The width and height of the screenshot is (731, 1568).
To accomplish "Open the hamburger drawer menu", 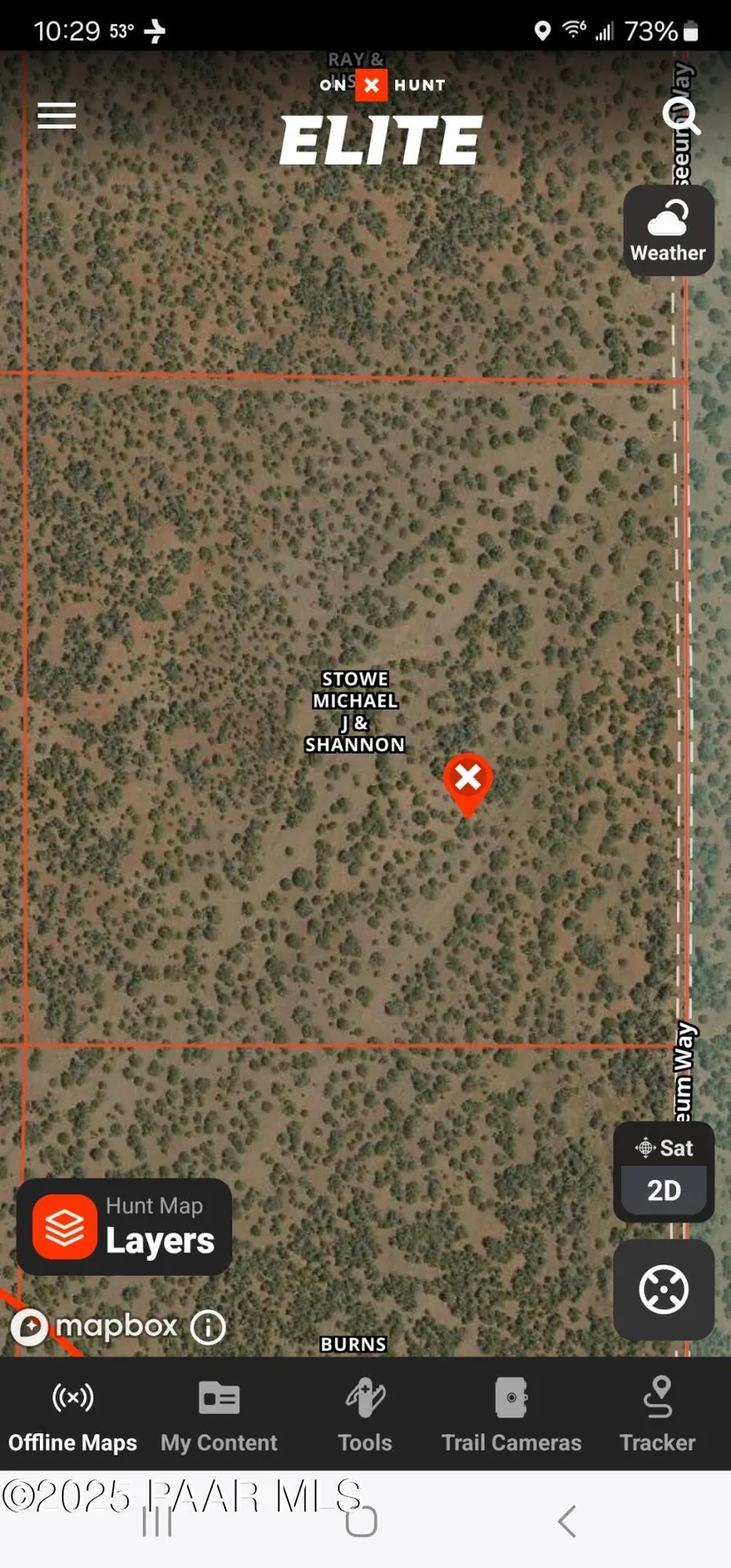I will tap(57, 115).
